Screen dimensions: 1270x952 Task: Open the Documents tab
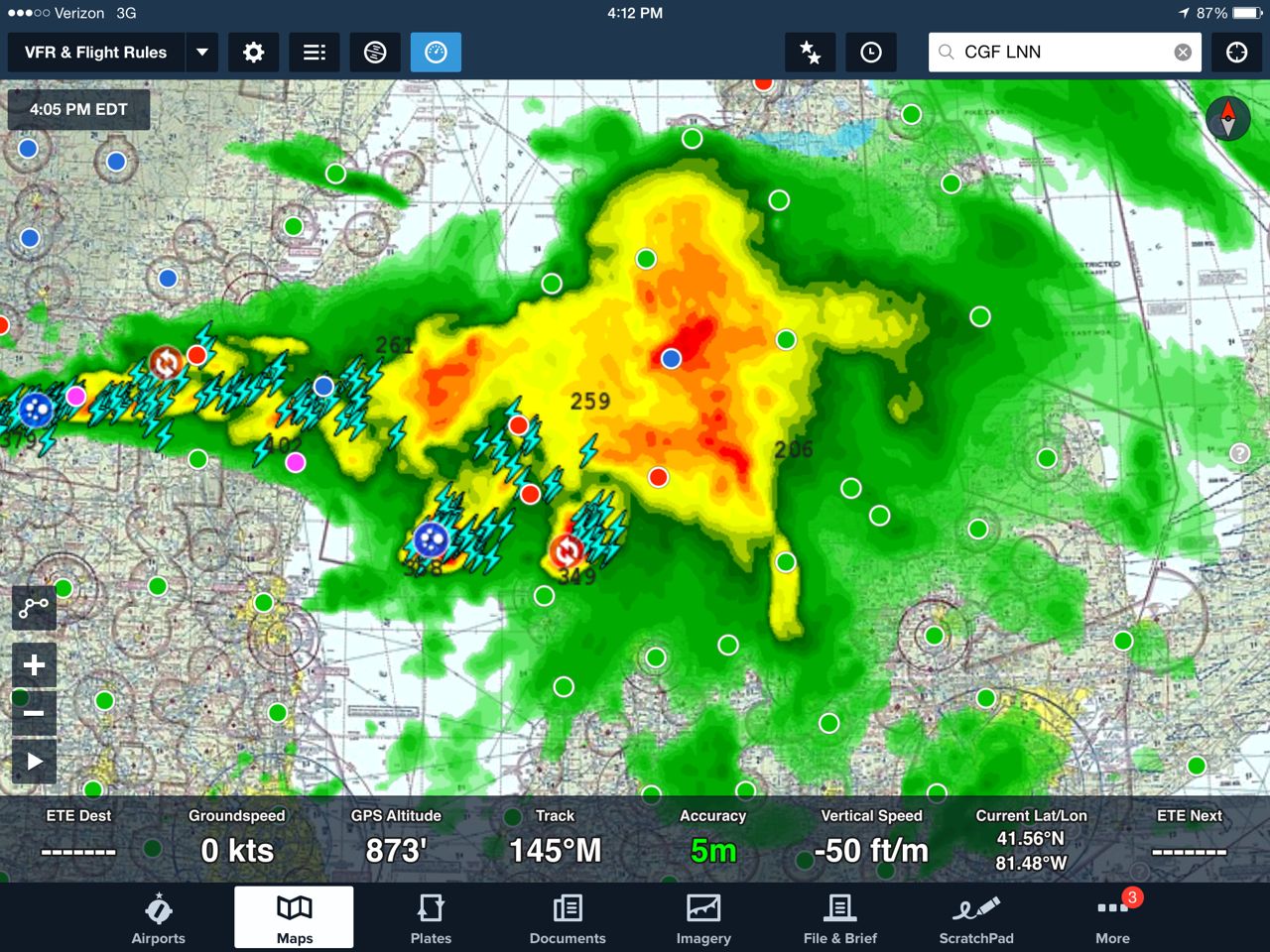point(568,918)
